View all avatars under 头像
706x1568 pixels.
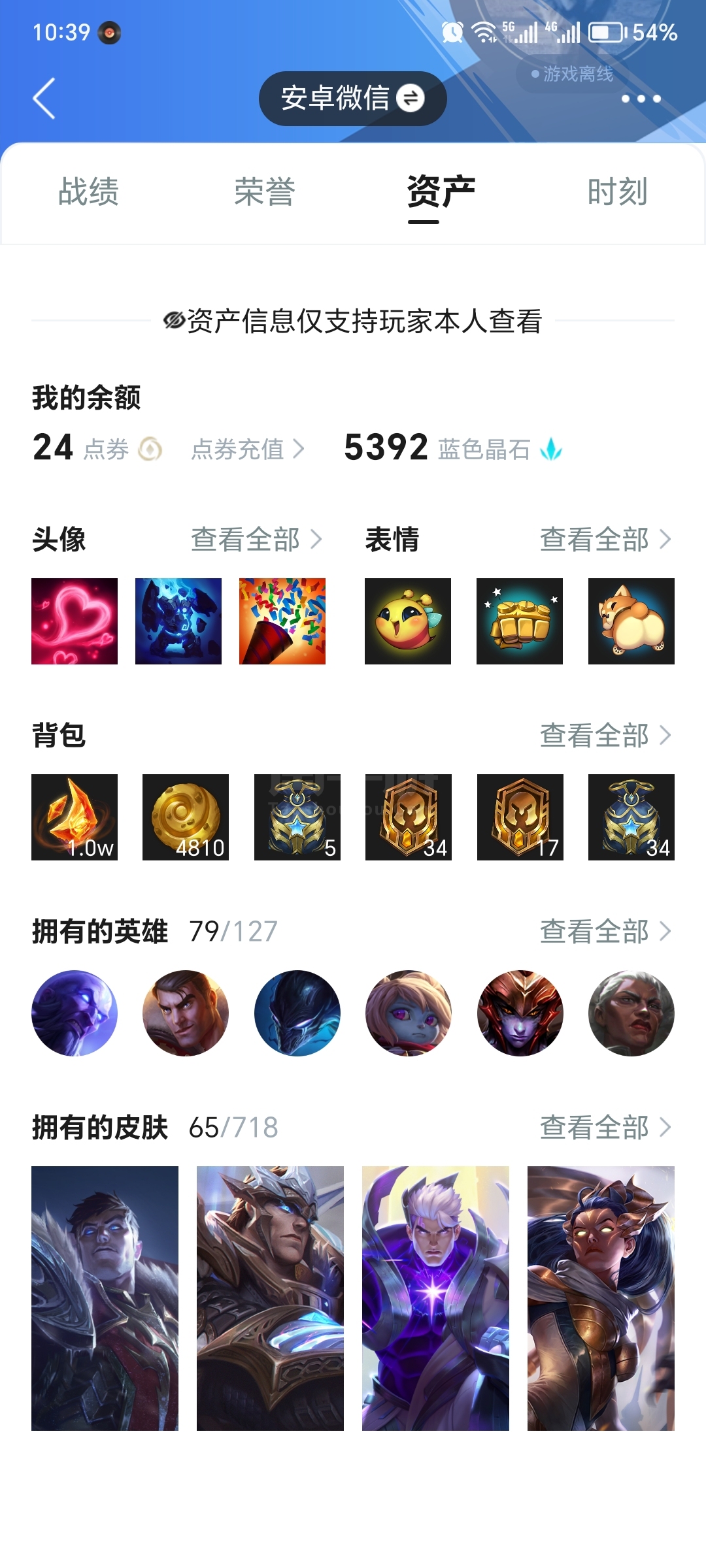[256, 540]
